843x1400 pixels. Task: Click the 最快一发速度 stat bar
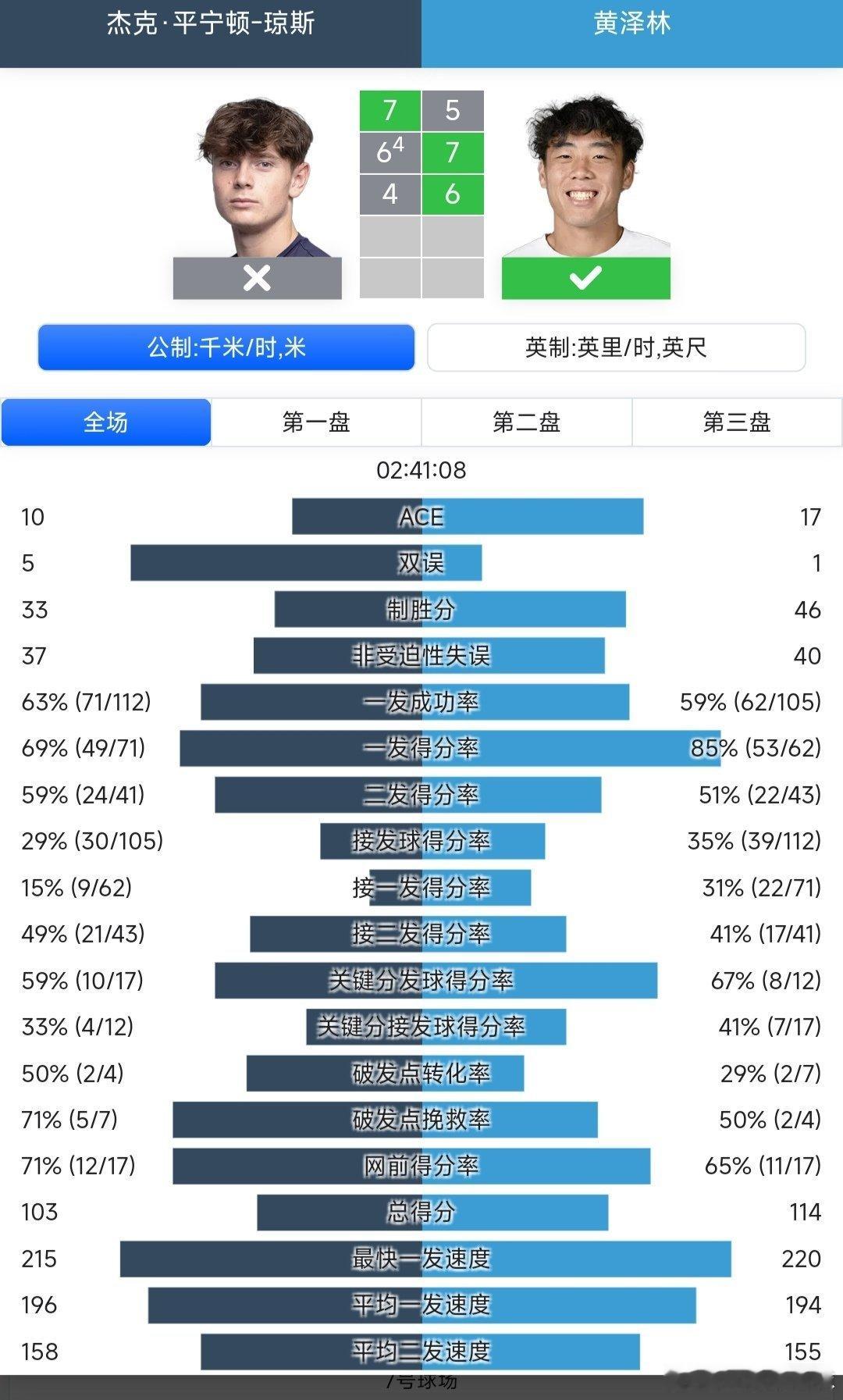tap(421, 1259)
